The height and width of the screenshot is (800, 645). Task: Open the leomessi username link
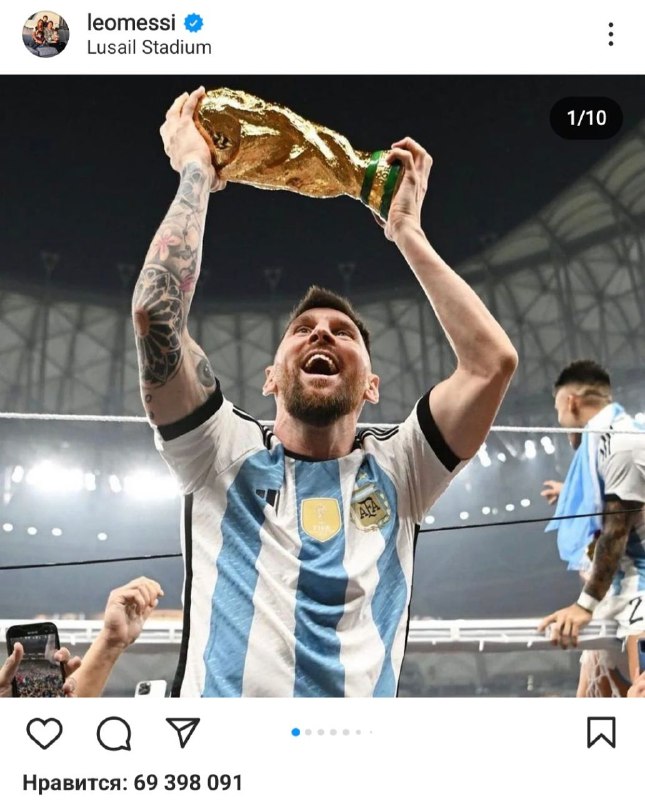[x=131, y=22]
